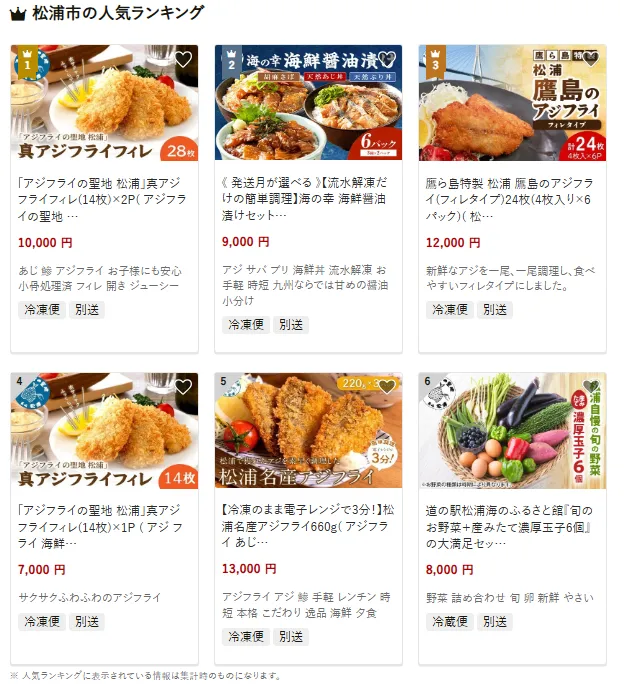634x694 pixels.
Task: Favorite the rank 2 海鮮醤油漬 item
Action: click(387, 59)
